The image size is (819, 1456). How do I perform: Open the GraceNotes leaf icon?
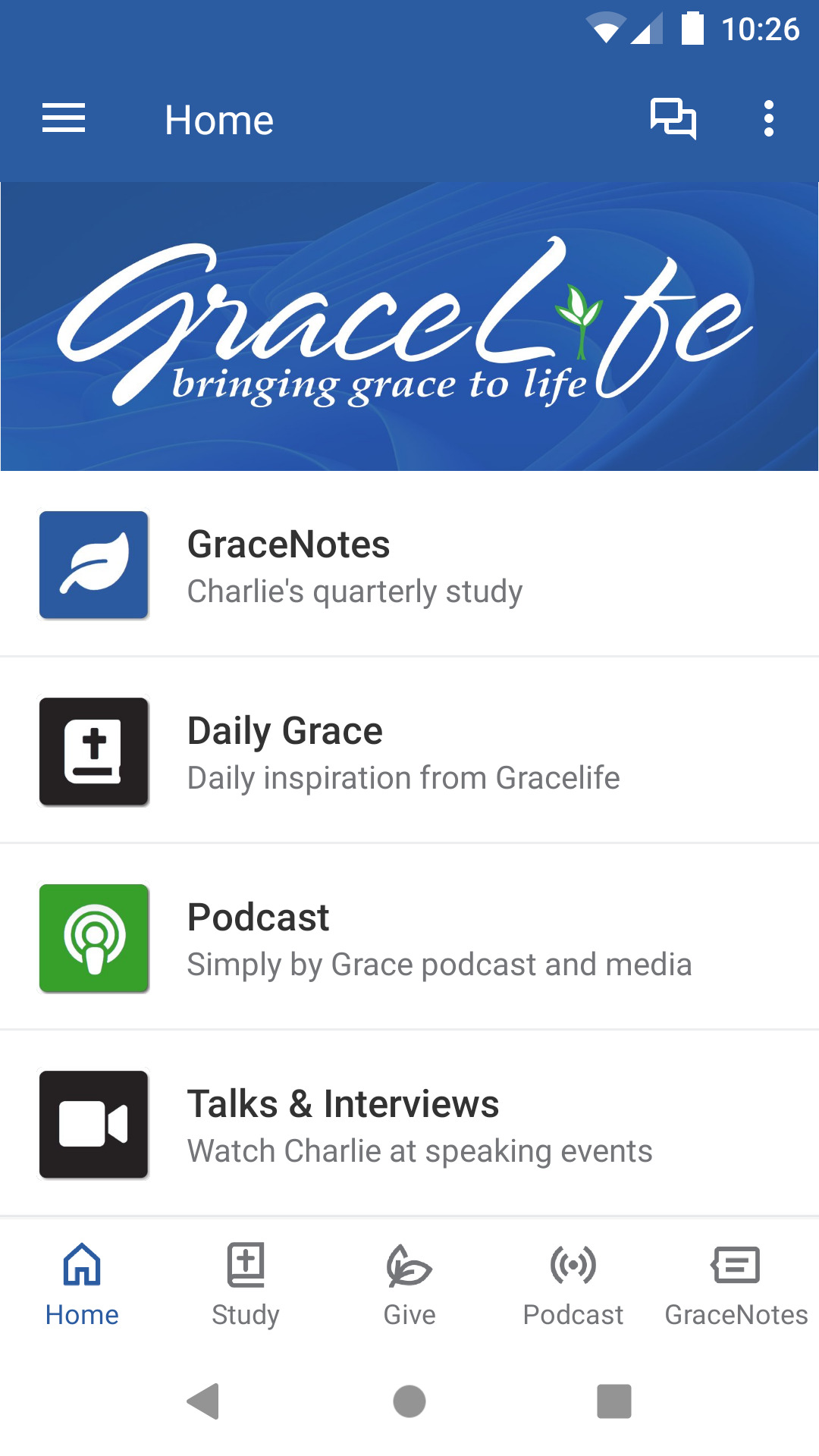(x=93, y=564)
